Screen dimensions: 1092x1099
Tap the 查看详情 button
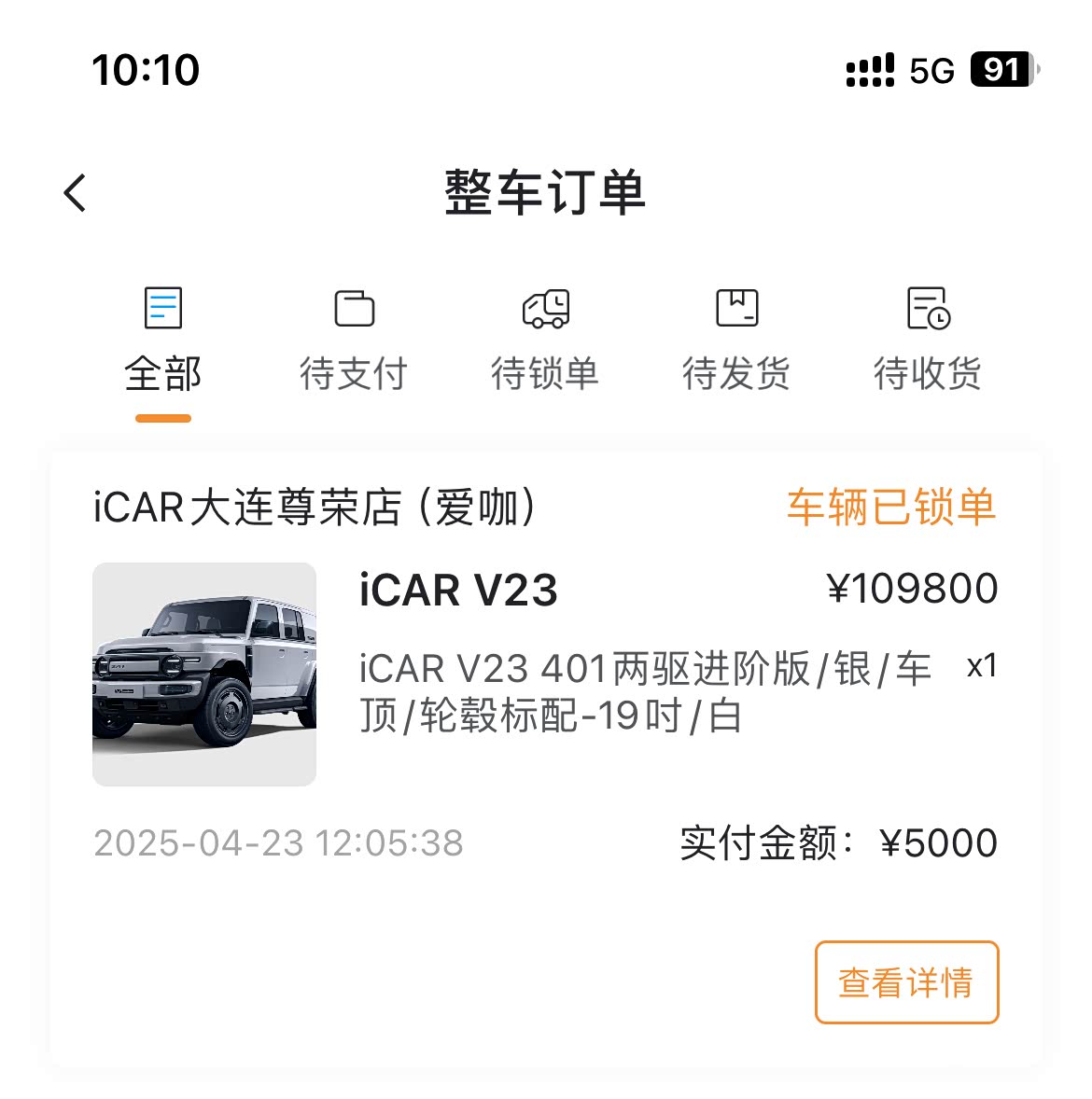pos(906,982)
